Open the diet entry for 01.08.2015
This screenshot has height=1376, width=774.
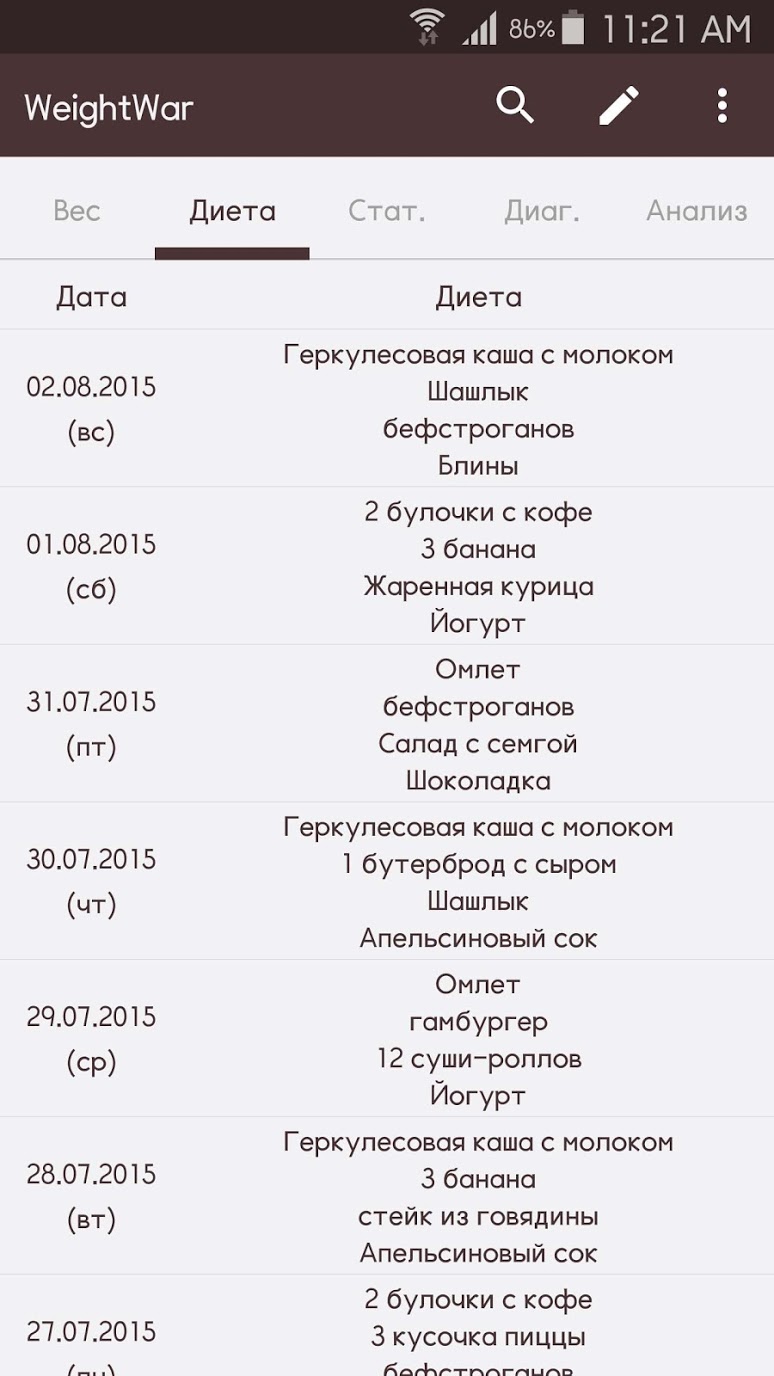tap(387, 567)
